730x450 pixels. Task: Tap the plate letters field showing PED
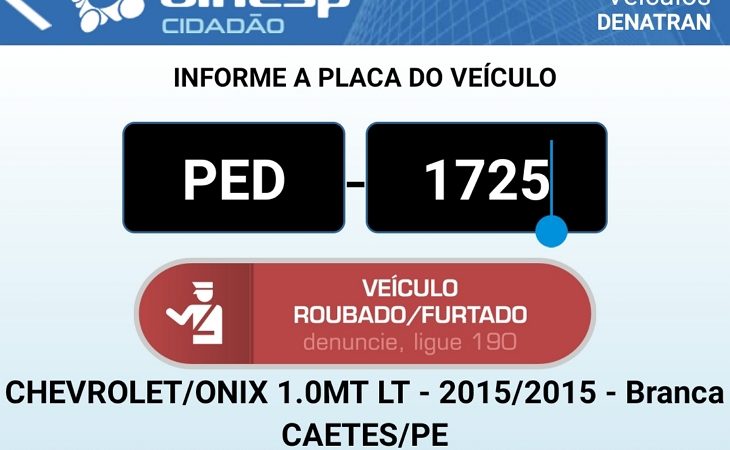pos(233,178)
